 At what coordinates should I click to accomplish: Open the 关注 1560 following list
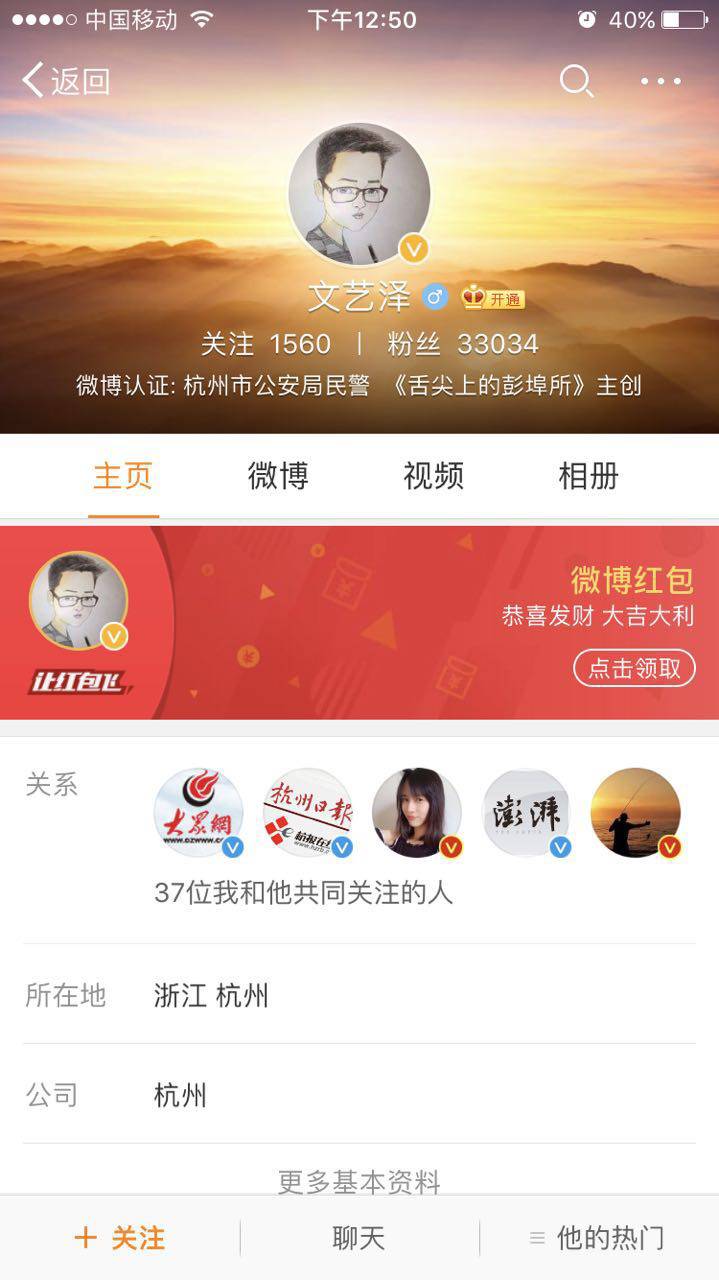pos(265,344)
